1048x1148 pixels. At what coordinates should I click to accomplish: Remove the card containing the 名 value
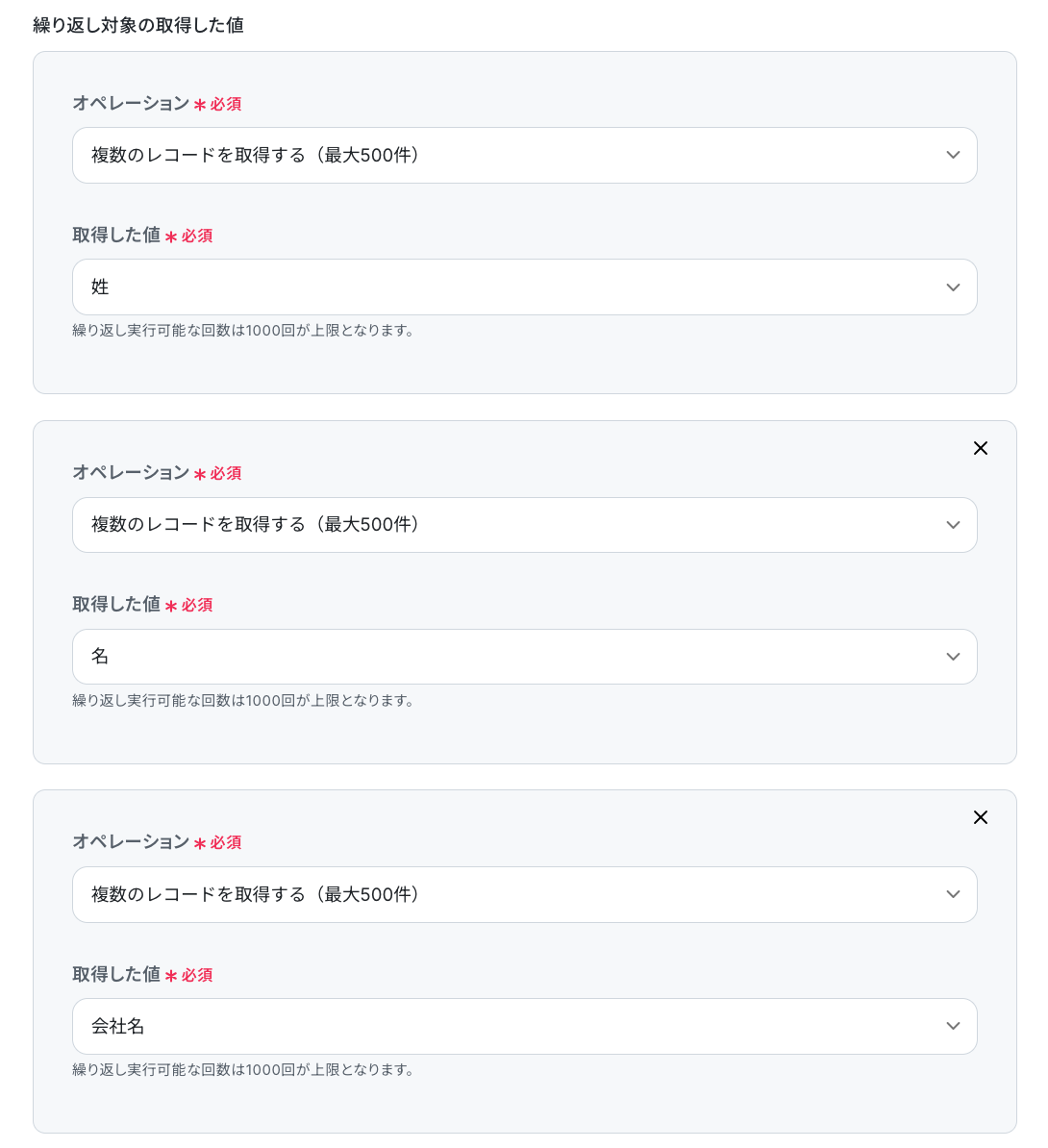pos(980,448)
